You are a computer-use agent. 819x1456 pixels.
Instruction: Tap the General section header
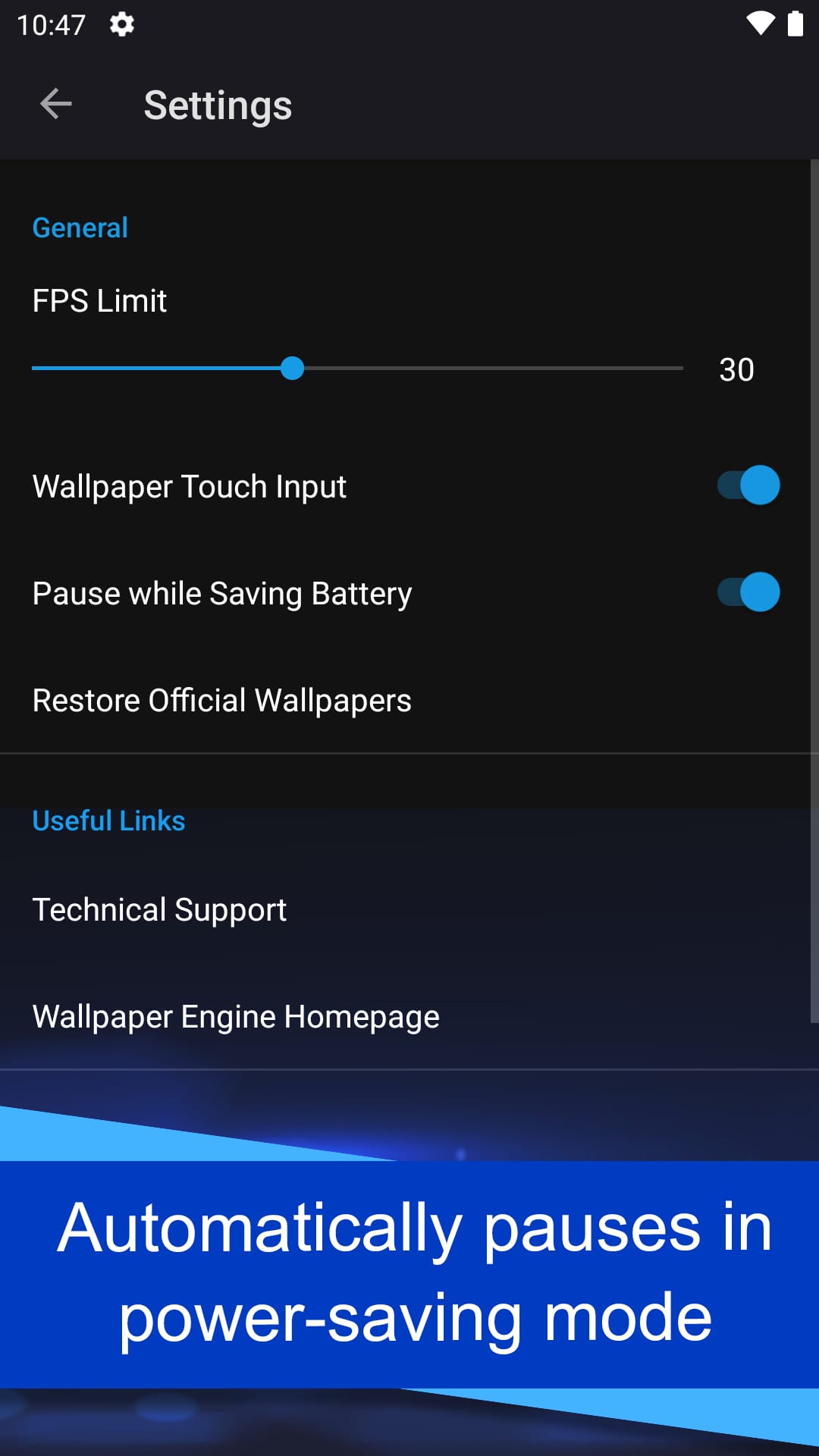(x=80, y=227)
